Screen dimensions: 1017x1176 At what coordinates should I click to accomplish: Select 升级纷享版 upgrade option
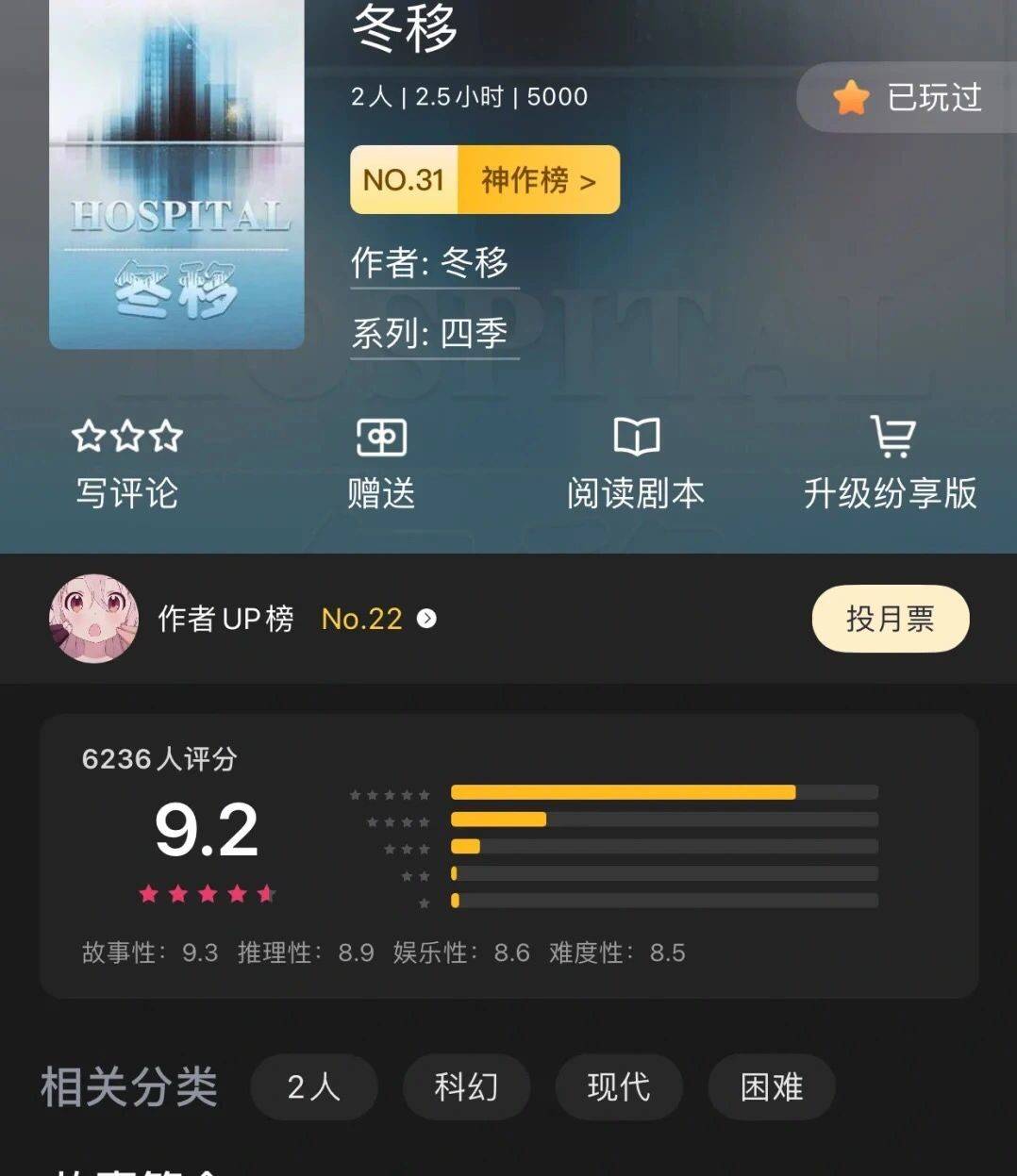pyautogui.click(x=890, y=464)
